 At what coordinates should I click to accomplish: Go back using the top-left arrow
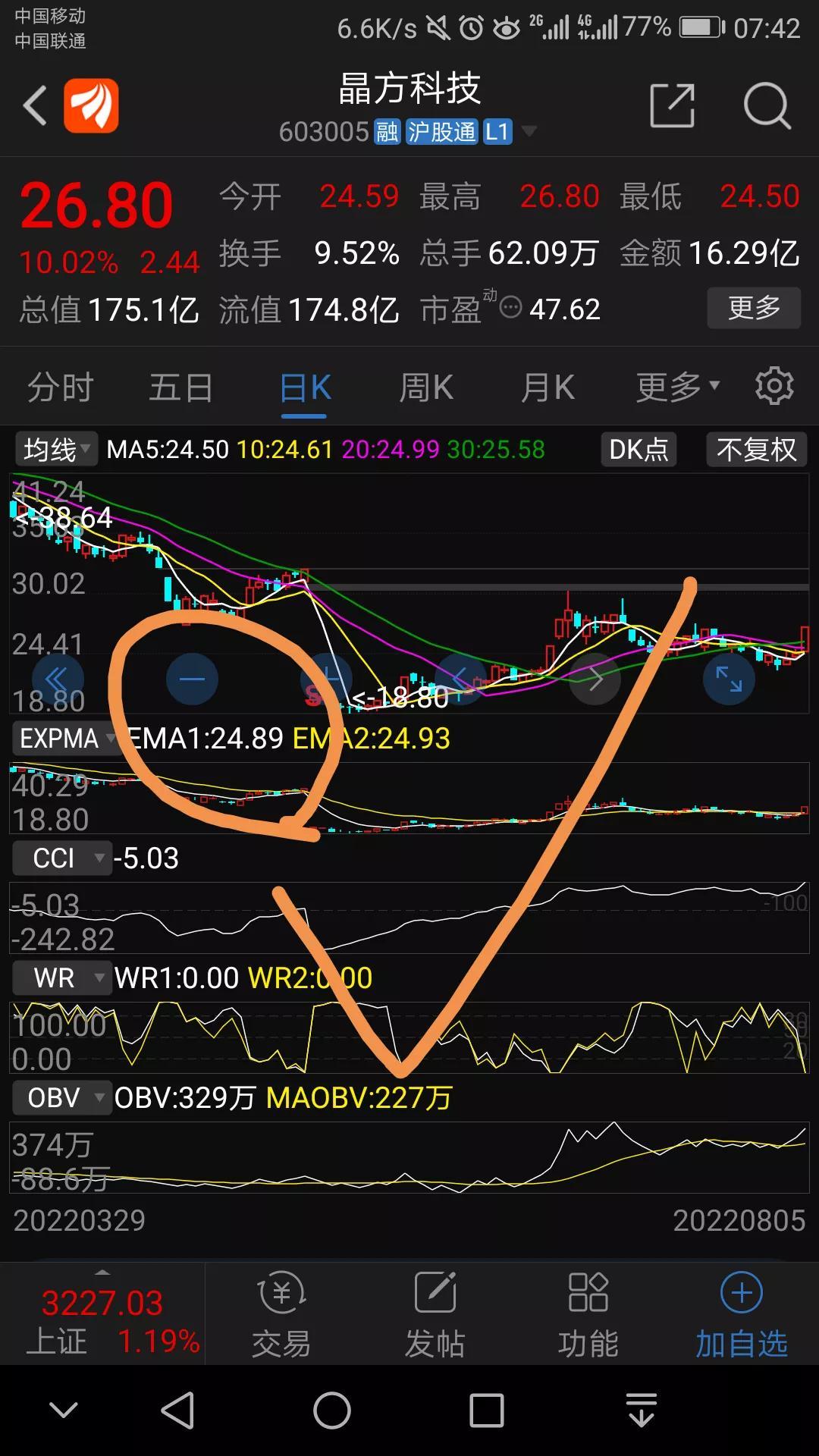(x=35, y=105)
